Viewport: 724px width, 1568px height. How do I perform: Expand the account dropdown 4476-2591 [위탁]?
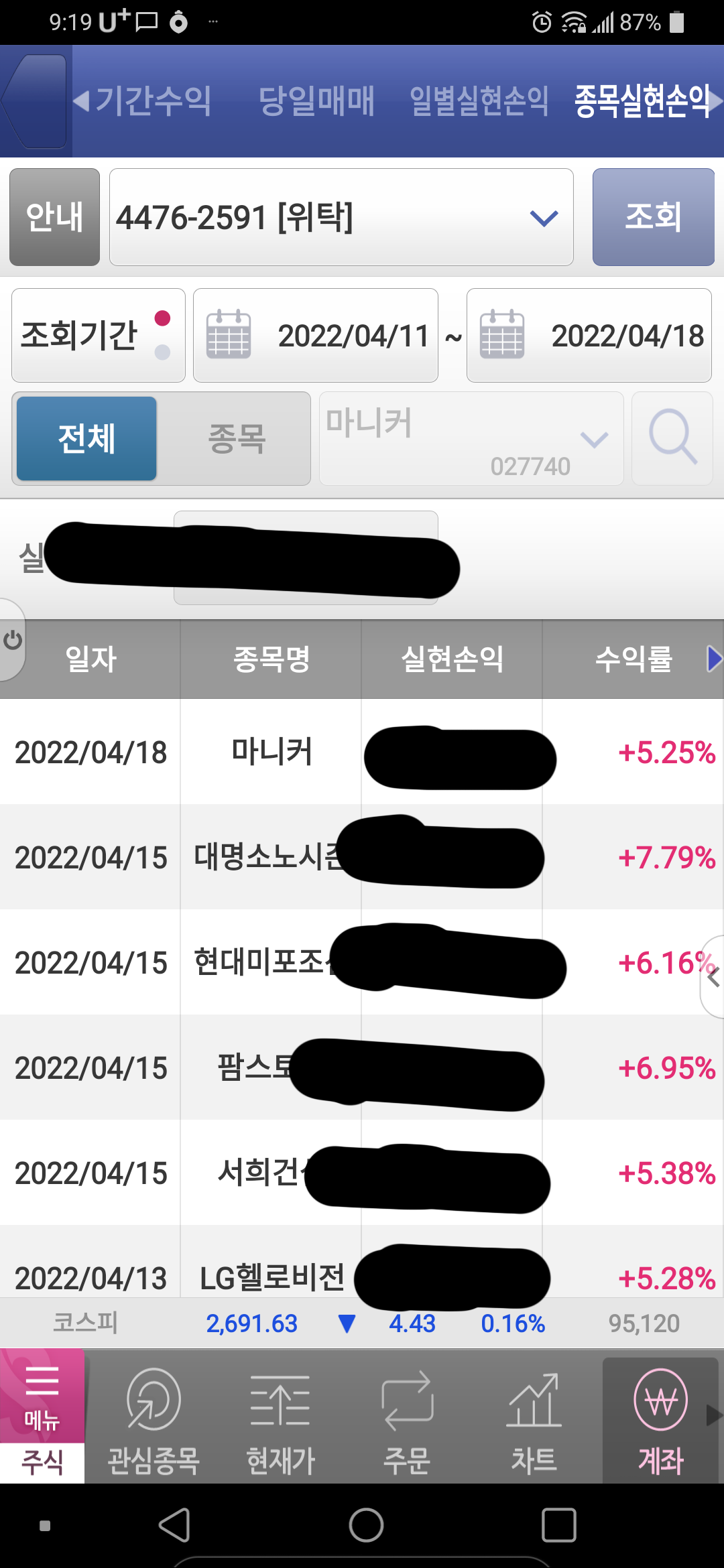(341, 217)
